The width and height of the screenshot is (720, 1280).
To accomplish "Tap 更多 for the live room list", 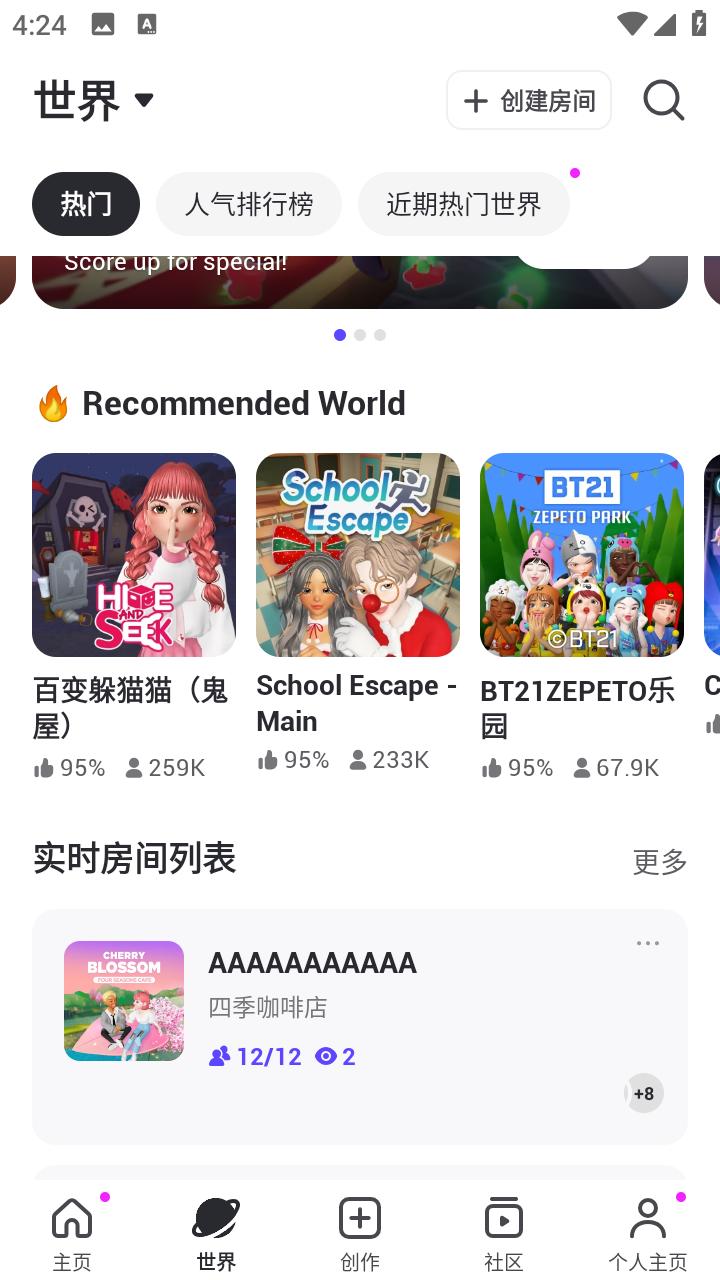I will [x=659, y=861].
